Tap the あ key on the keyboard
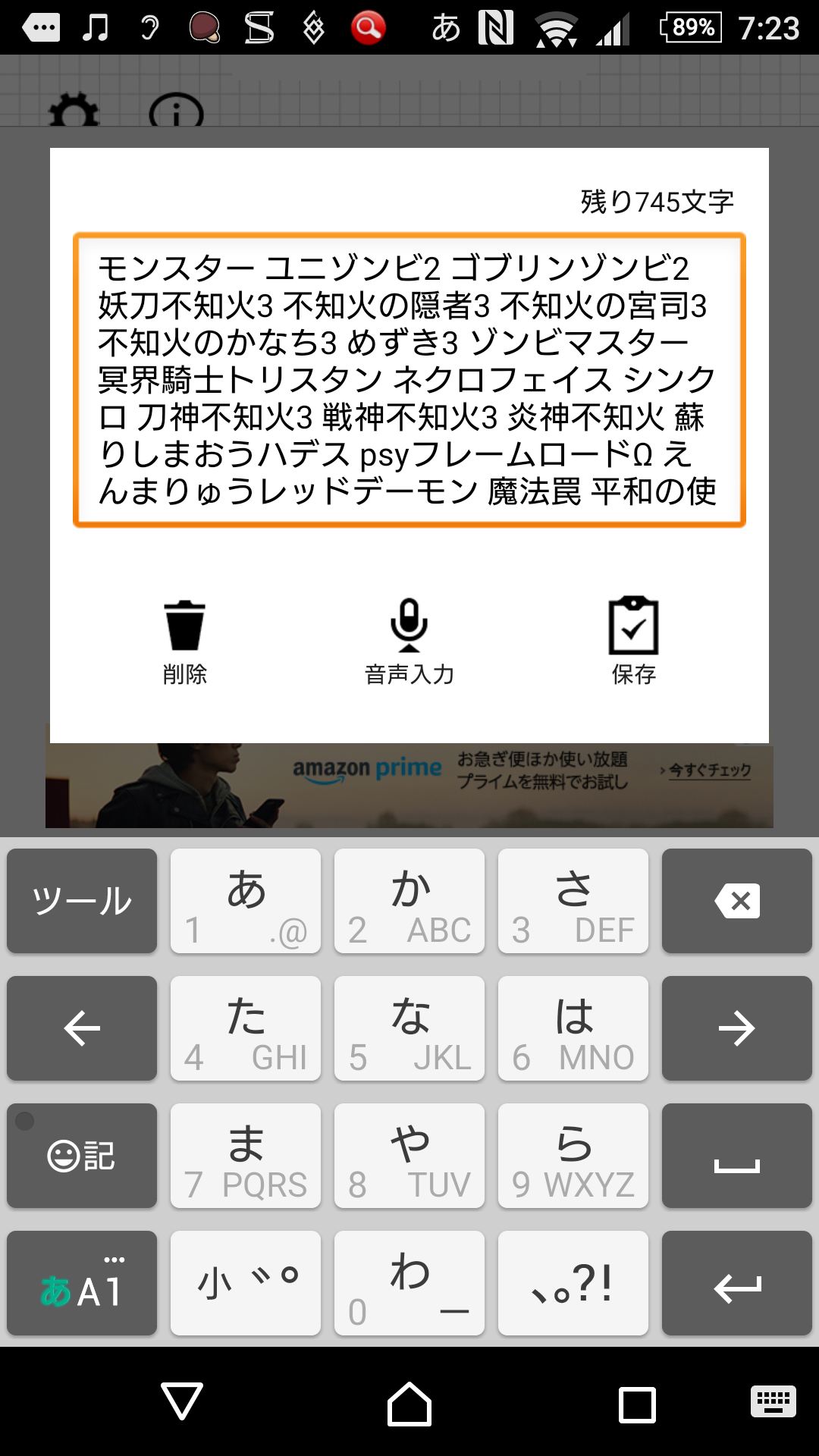819x1456 pixels. click(x=246, y=901)
